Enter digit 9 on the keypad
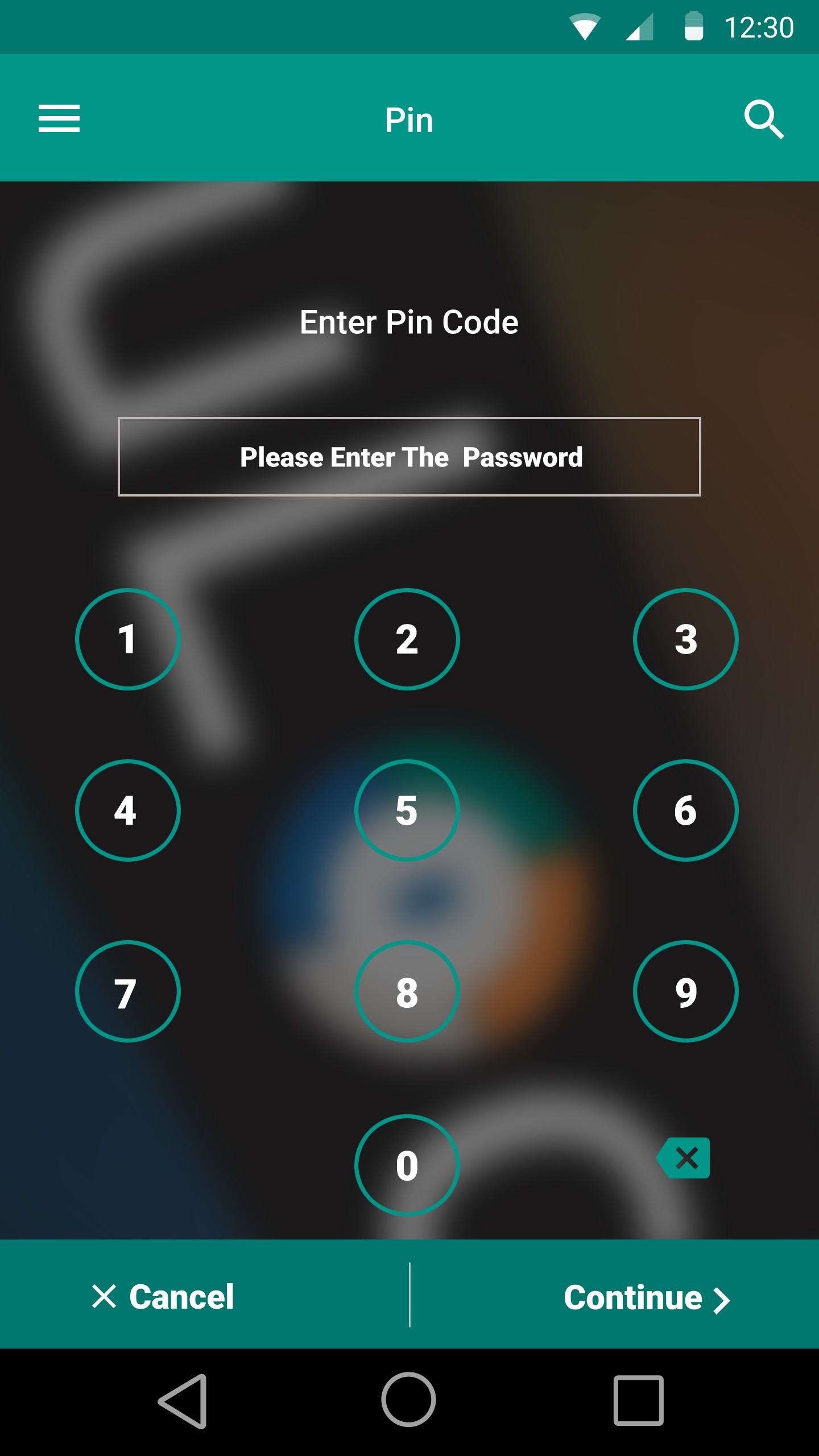 pyautogui.click(x=686, y=991)
